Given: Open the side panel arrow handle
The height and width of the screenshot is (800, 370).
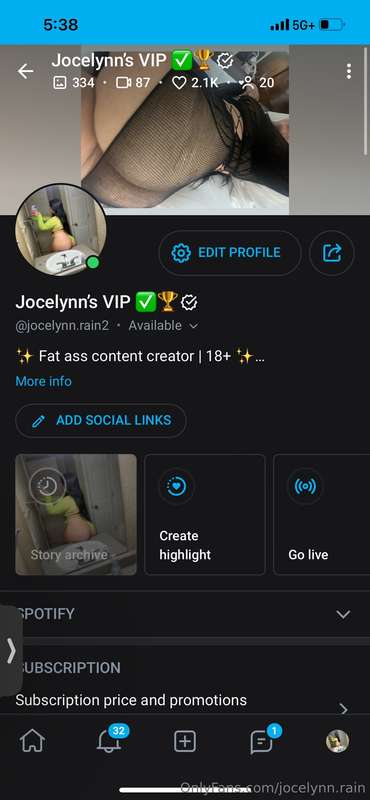Looking at the screenshot, I should pyautogui.click(x=11, y=651).
